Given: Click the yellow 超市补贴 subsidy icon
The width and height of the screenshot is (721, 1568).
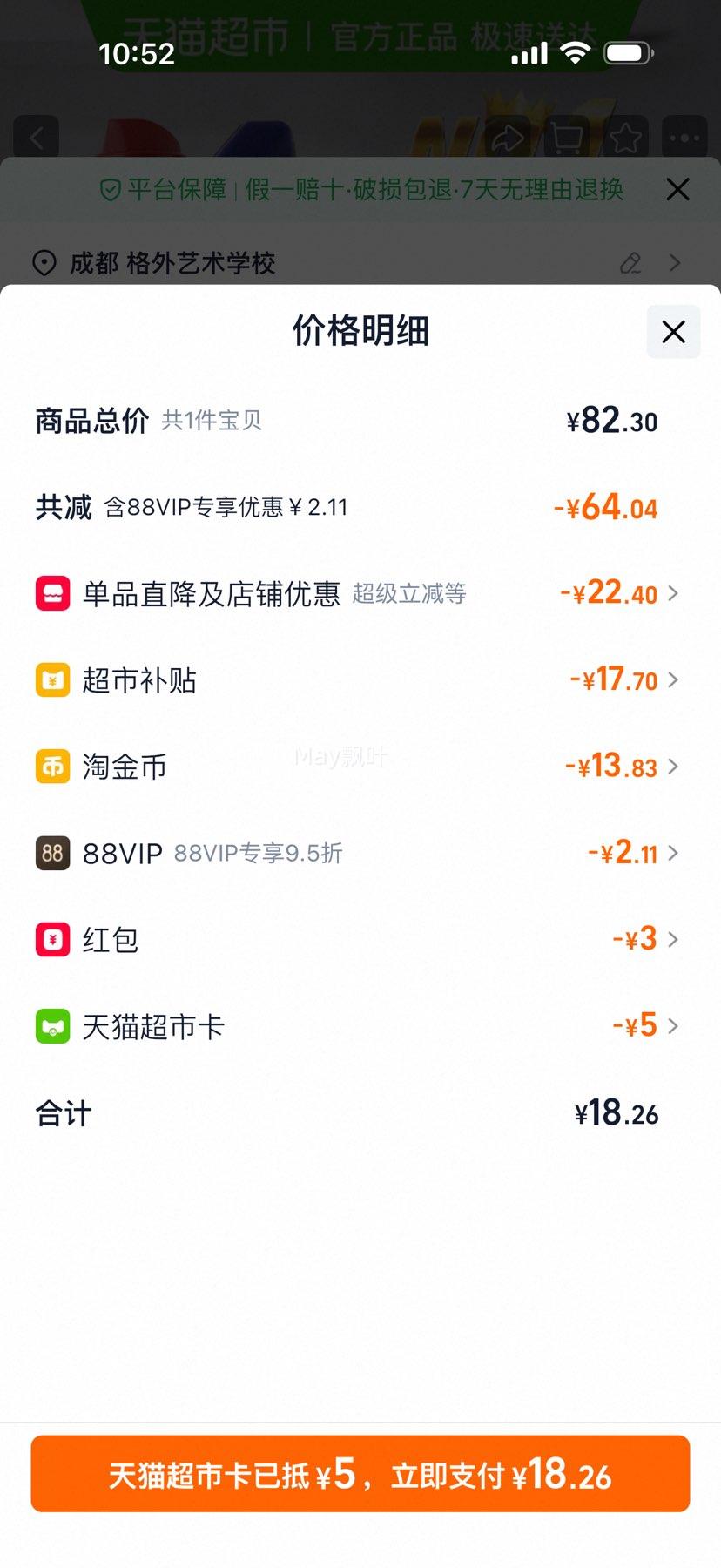Looking at the screenshot, I should coord(52,679).
